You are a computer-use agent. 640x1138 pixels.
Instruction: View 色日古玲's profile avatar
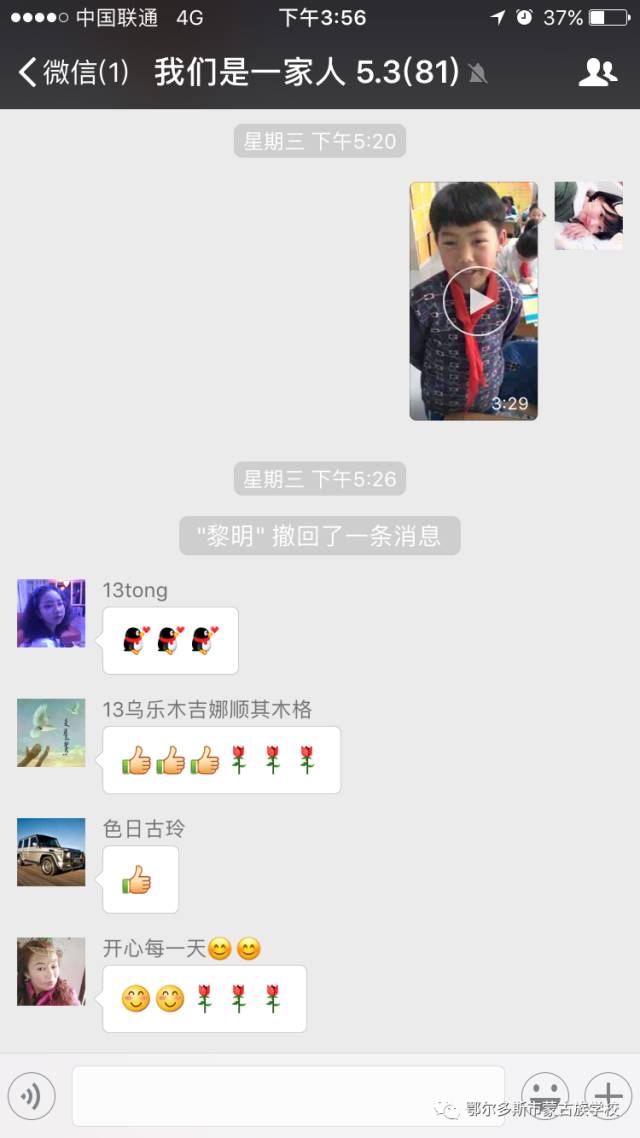pos(51,852)
